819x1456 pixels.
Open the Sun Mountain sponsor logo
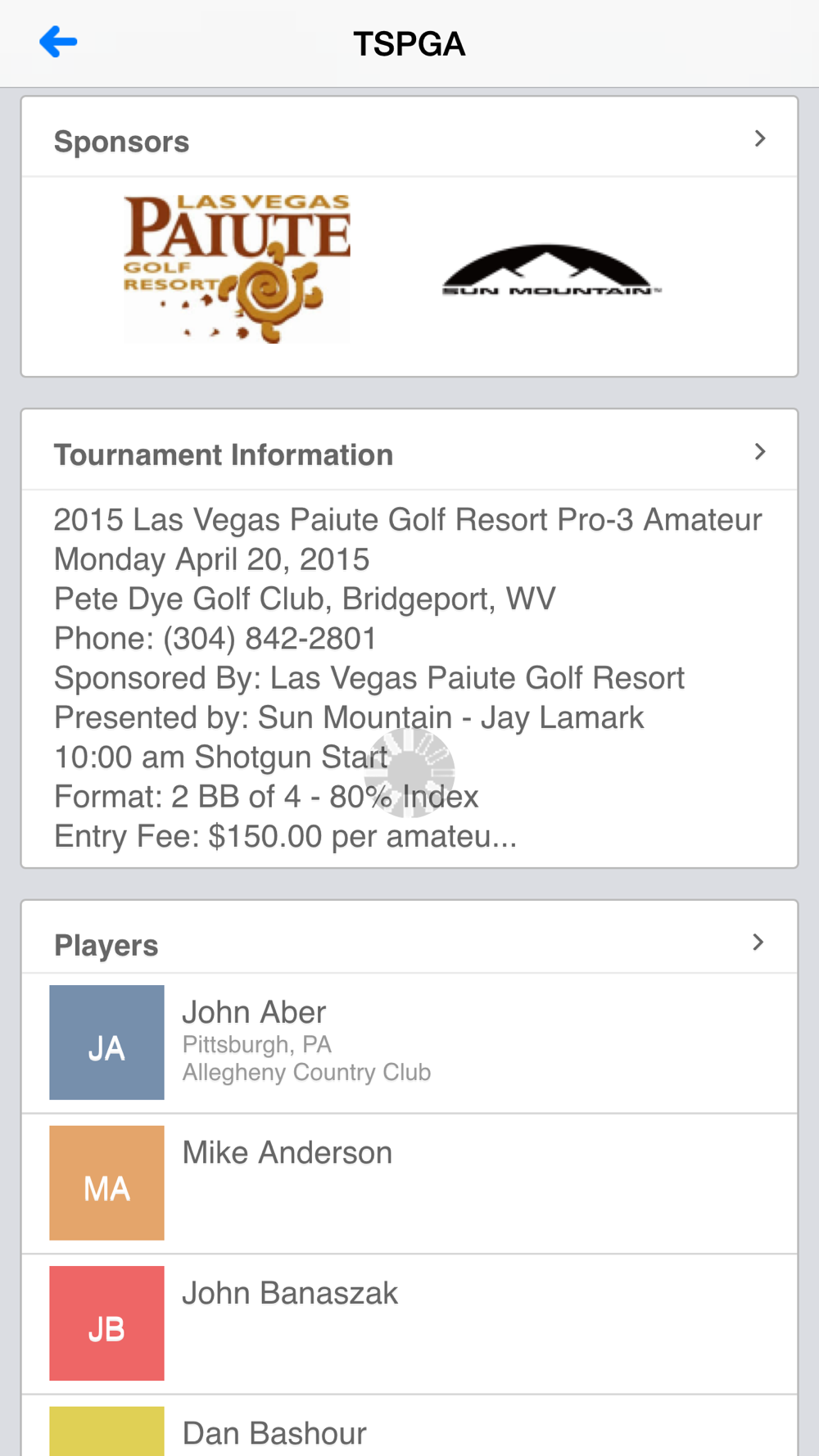tap(551, 270)
